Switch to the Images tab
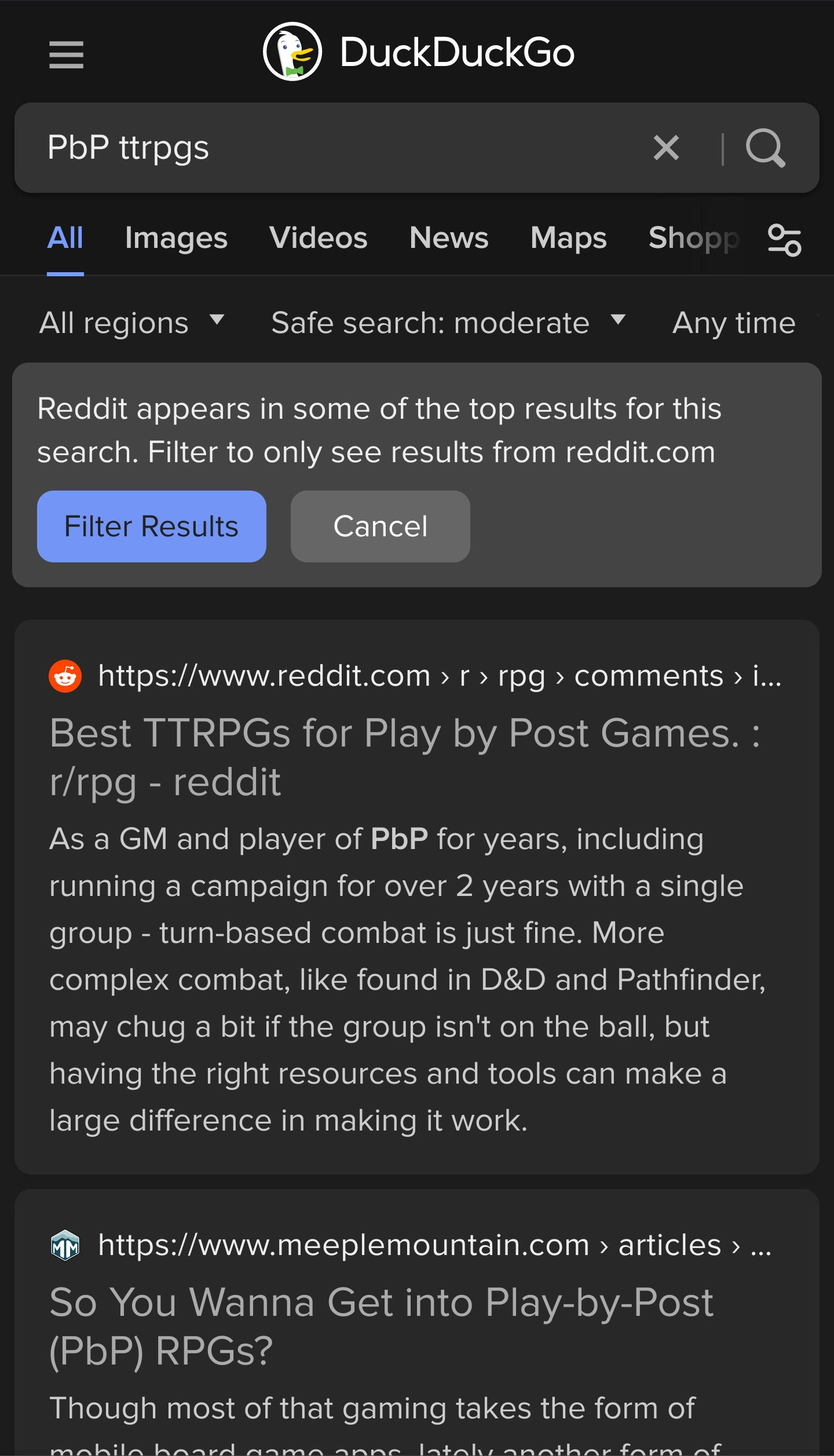Viewport: 834px width, 1456px height. point(176,238)
